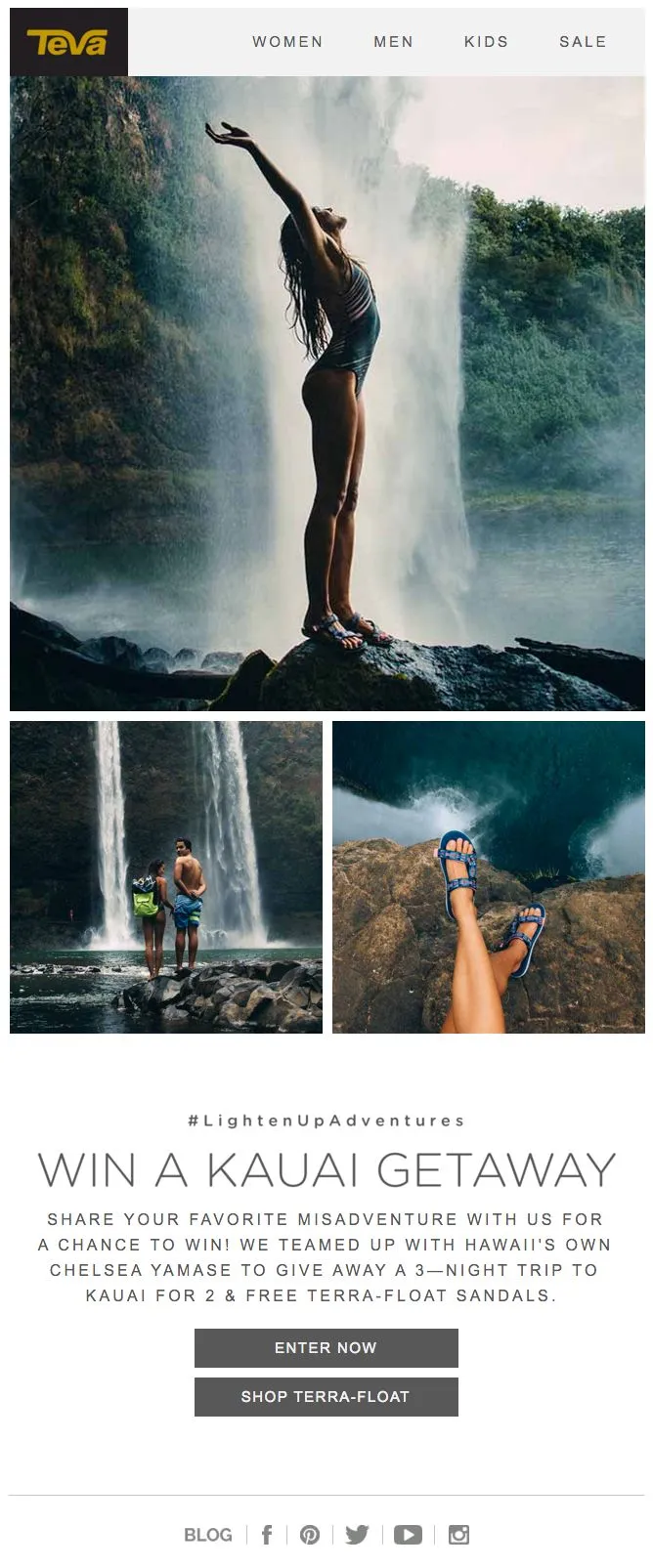Open the YouTube channel icon
The image size is (653, 1568).
[408, 1535]
